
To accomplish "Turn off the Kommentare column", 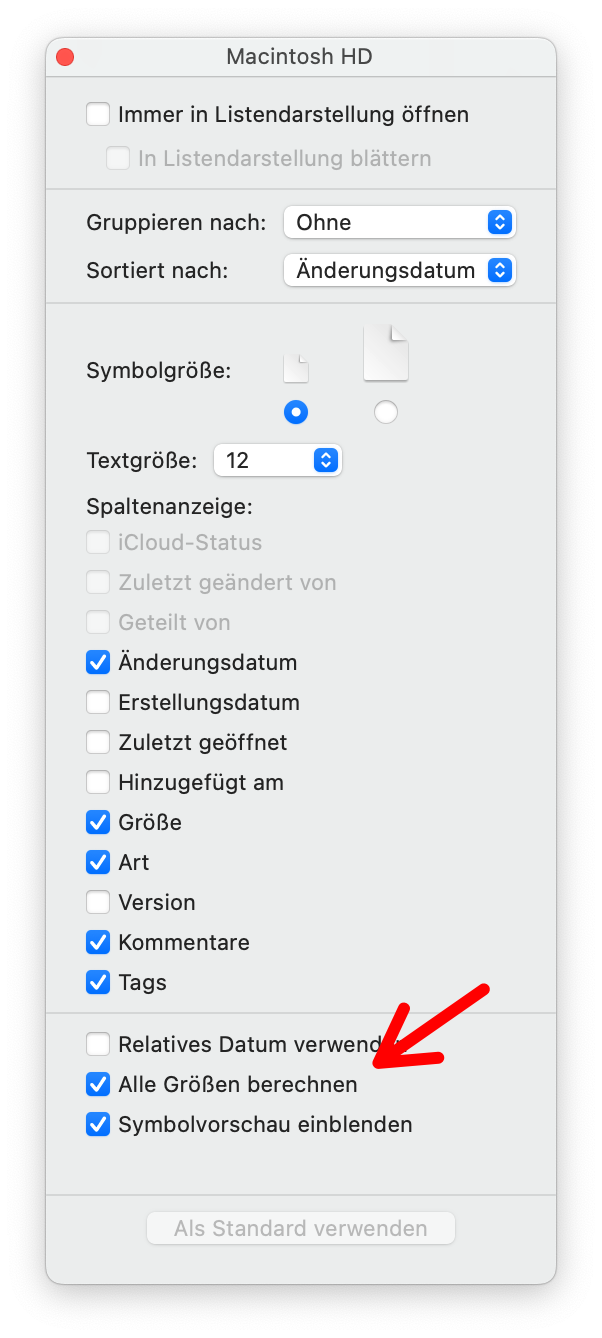I will (x=98, y=942).
